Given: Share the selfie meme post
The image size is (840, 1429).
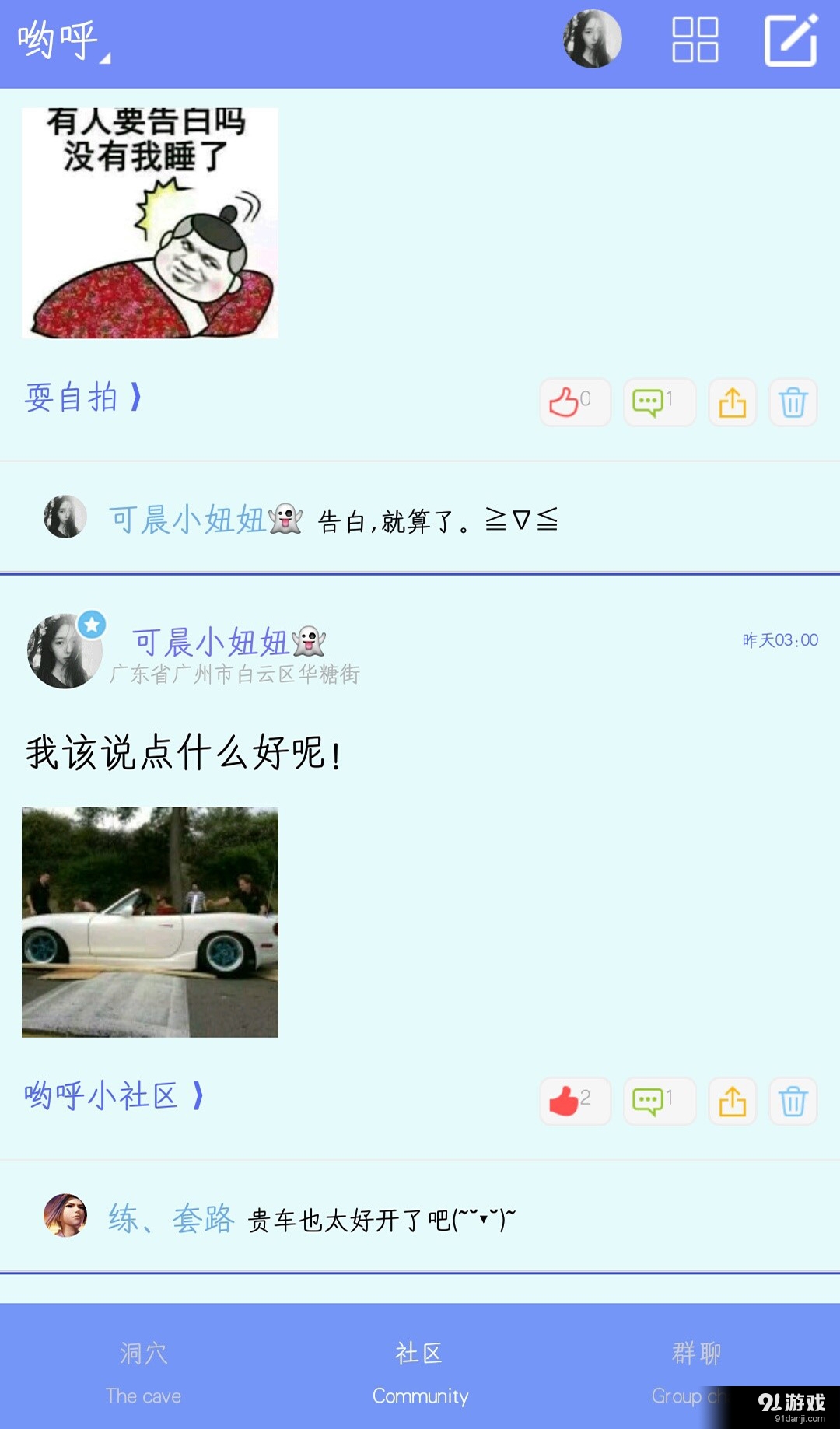Looking at the screenshot, I should 731,401.
